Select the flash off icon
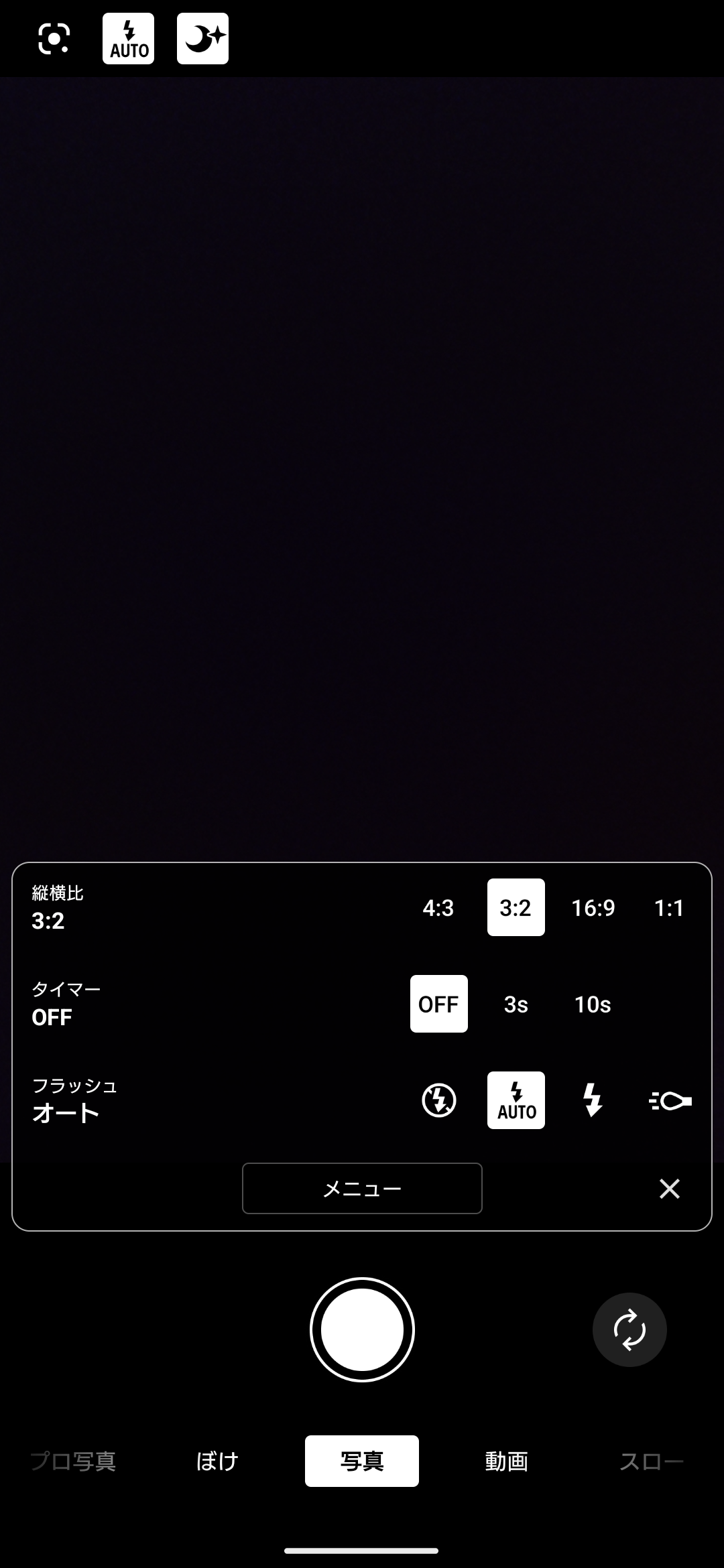The width and height of the screenshot is (724, 1568). pos(439,1101)
